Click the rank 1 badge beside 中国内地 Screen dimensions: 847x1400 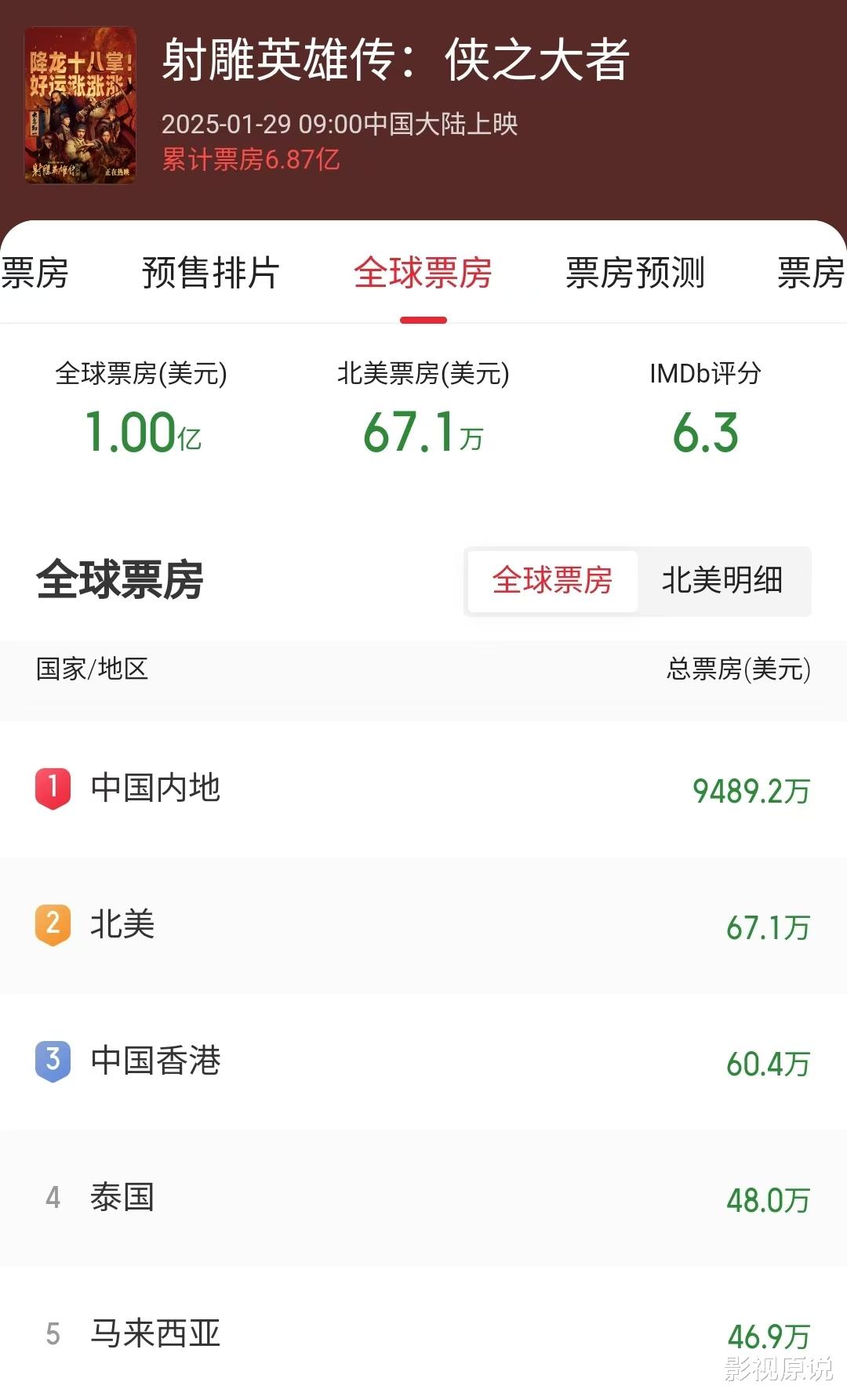point(53,789)
